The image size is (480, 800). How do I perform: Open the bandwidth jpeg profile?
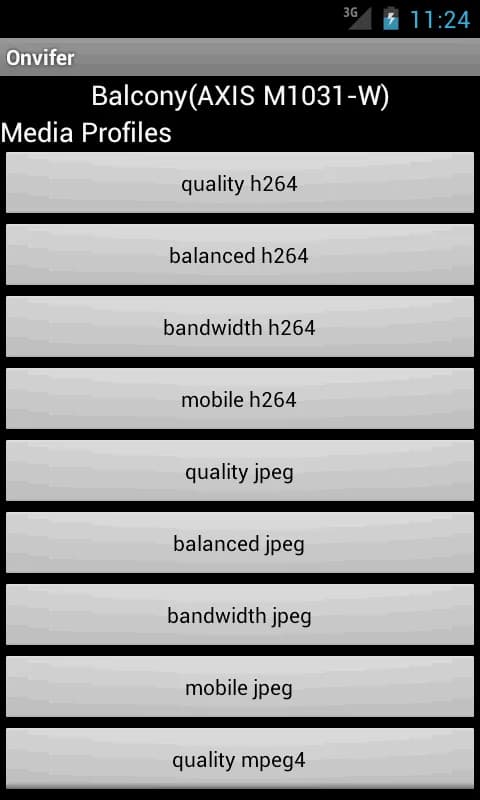coord(240,615)
